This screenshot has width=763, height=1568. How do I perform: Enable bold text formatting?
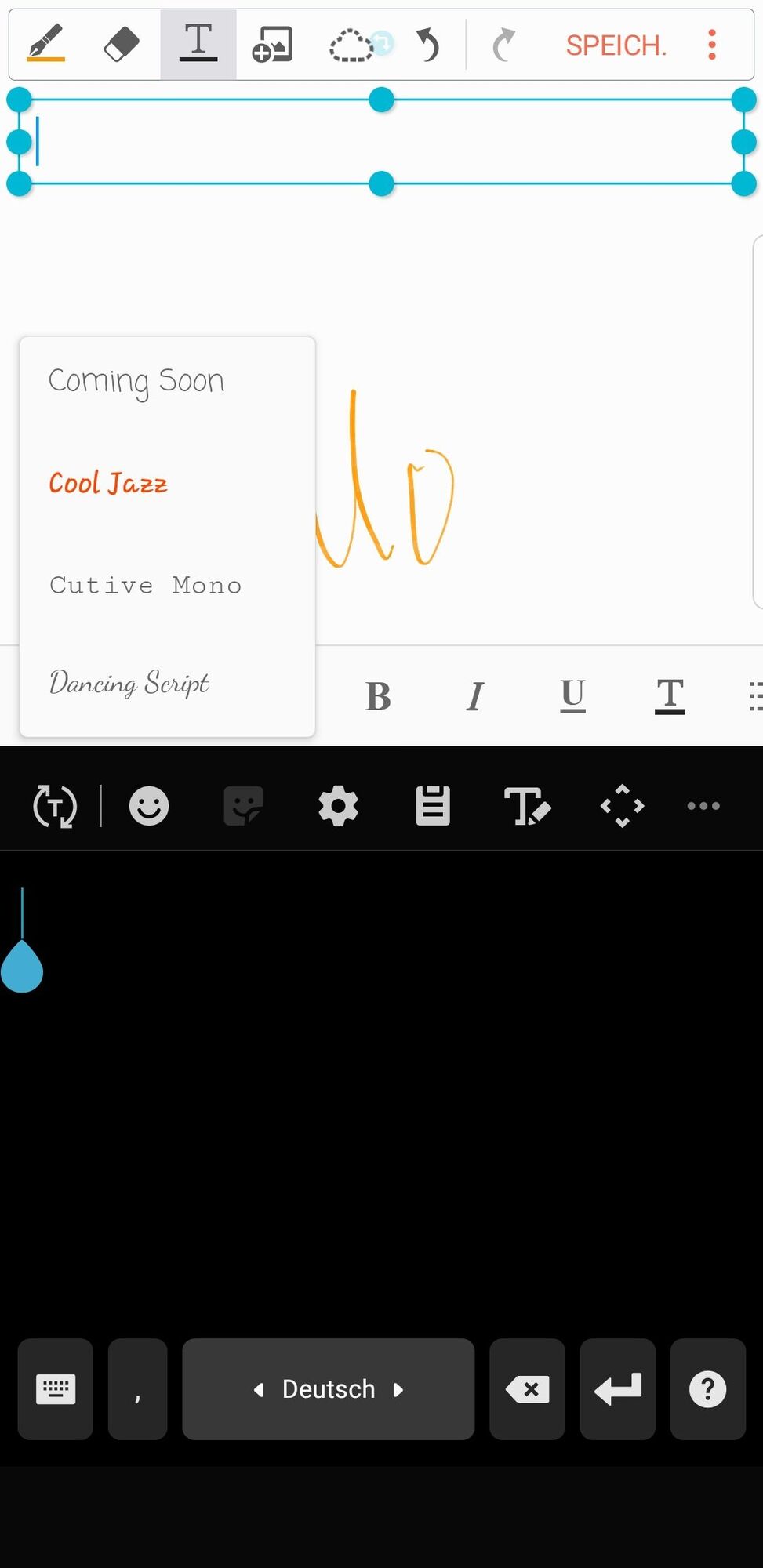[378, 696]
